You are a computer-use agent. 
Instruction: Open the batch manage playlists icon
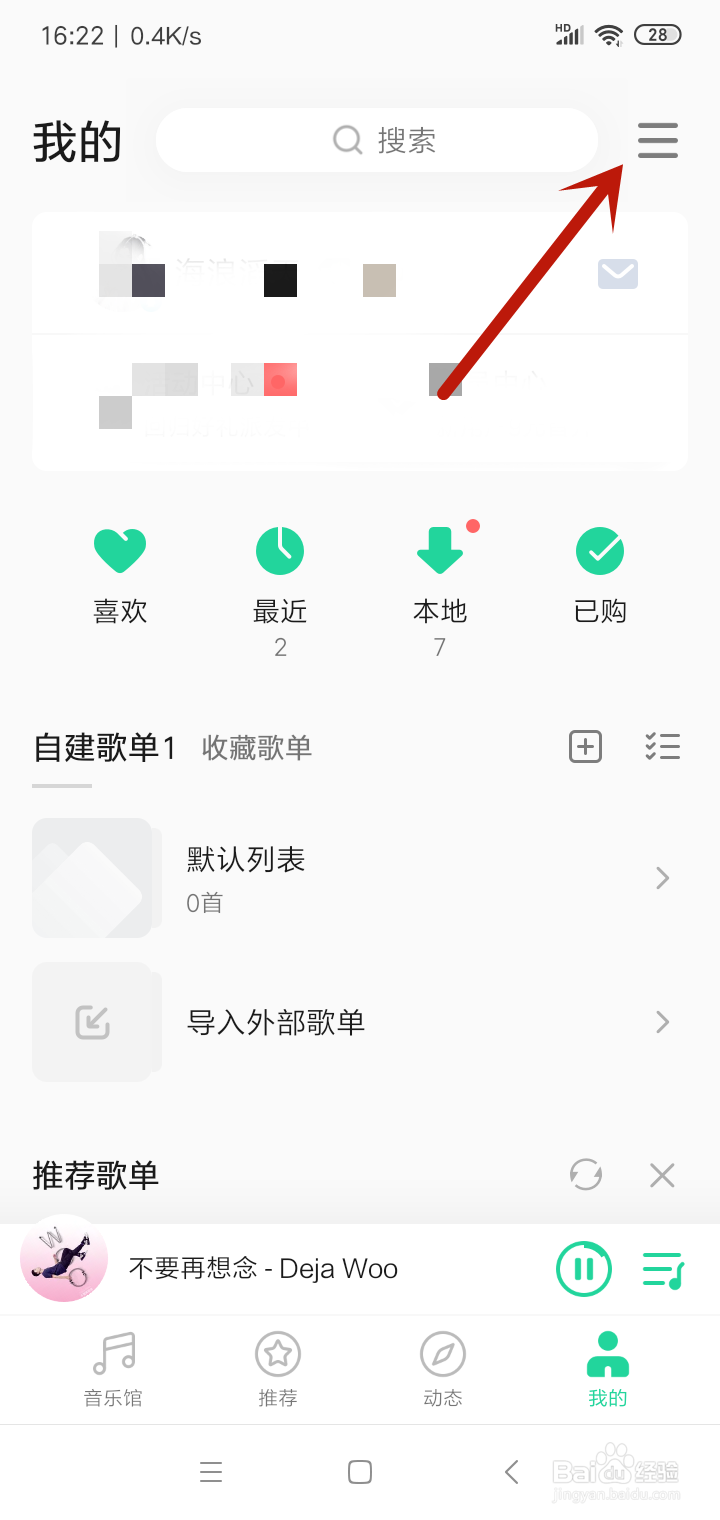[x=663, y=746]
